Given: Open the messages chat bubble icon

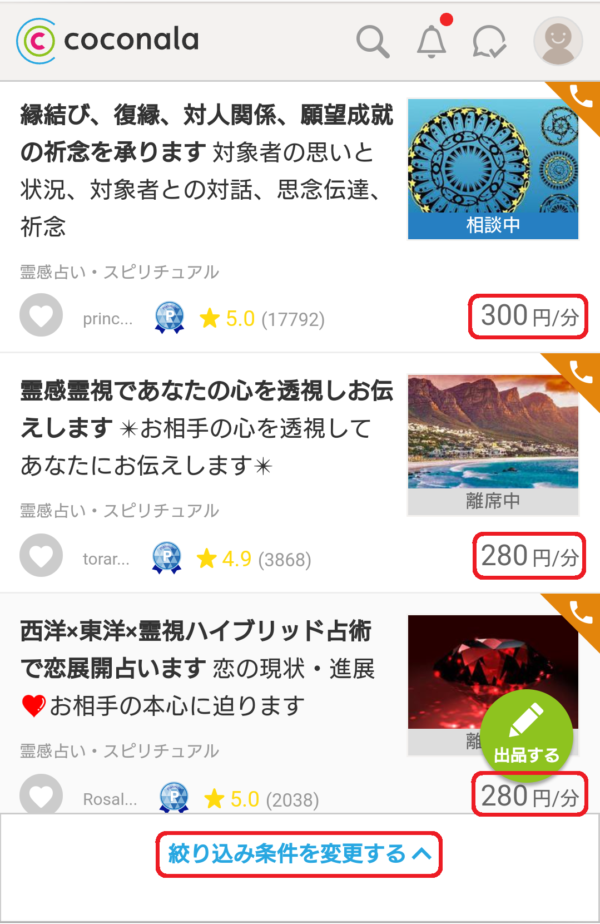Looking at the screenshot, I should click(x=489, y=42).
